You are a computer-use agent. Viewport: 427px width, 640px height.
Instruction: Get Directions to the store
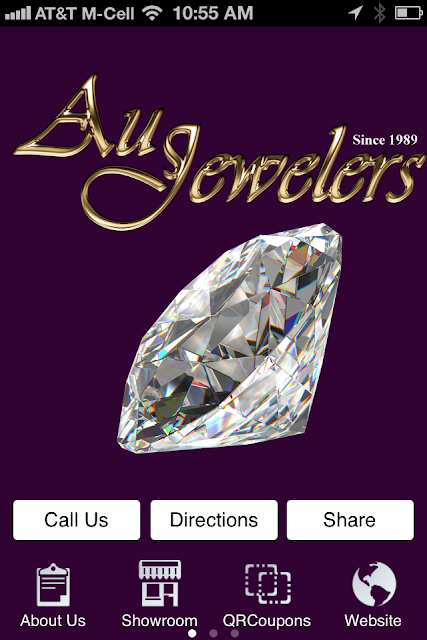pyautogui.click(x=214, y=520)
